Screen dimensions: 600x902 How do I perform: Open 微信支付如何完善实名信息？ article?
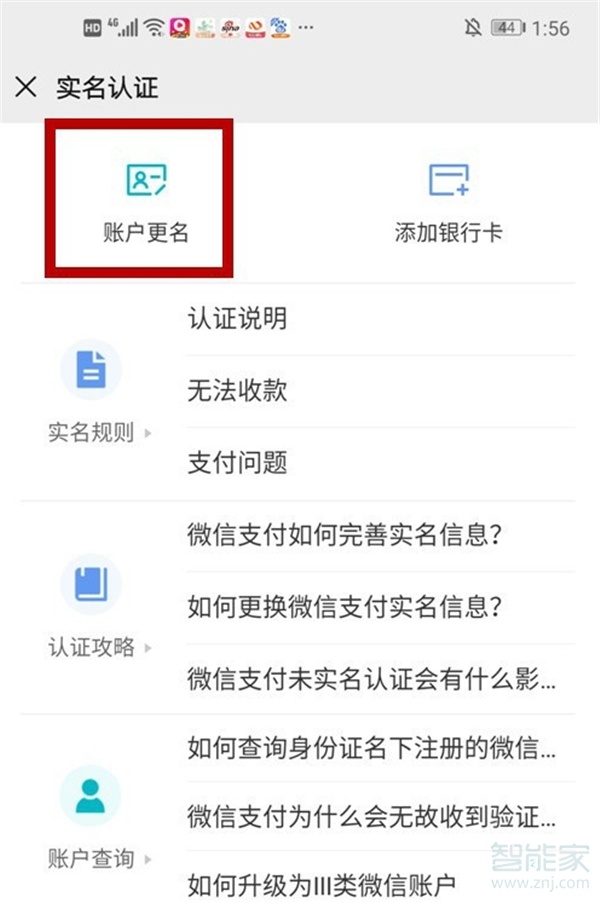pos(380,535)
